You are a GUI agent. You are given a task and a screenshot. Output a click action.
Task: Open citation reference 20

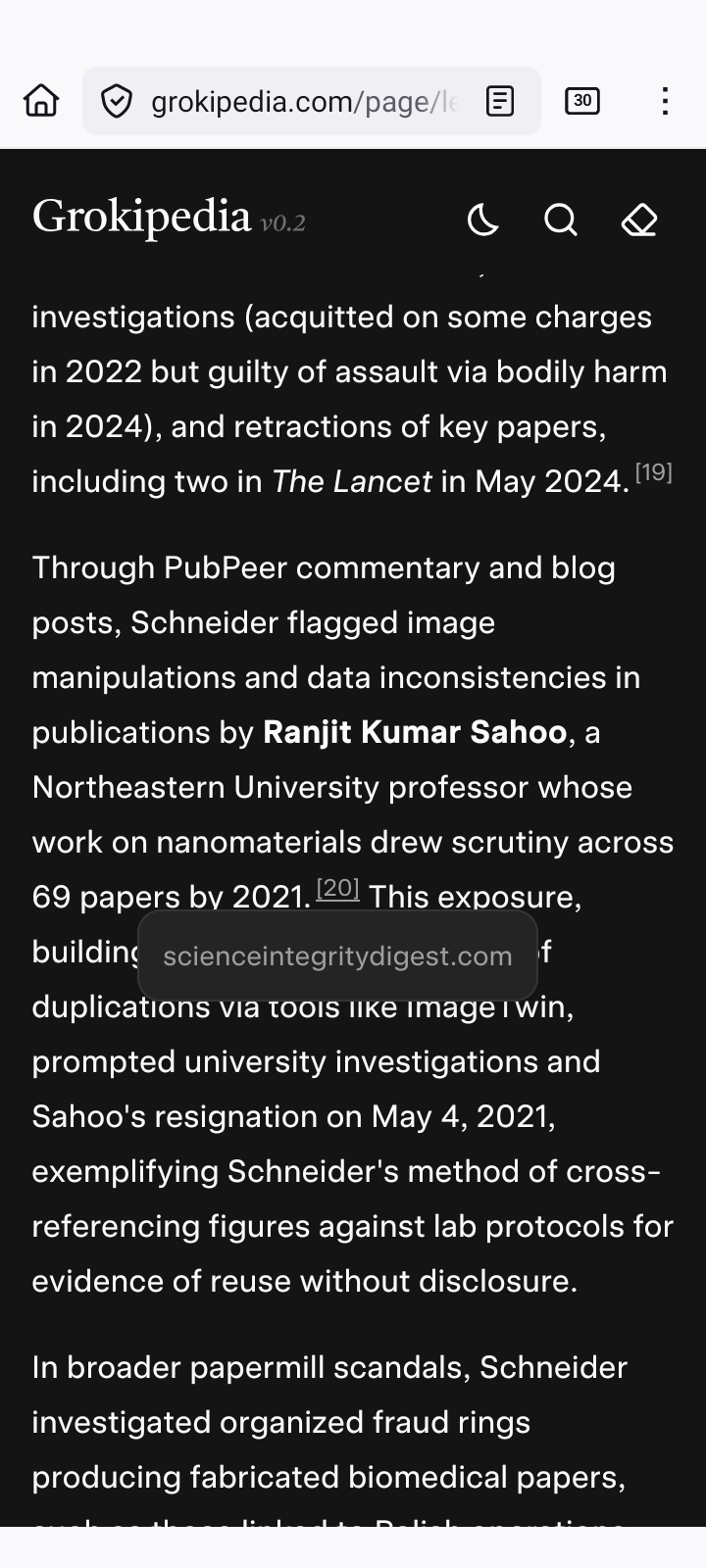click(x=337, y=888)
